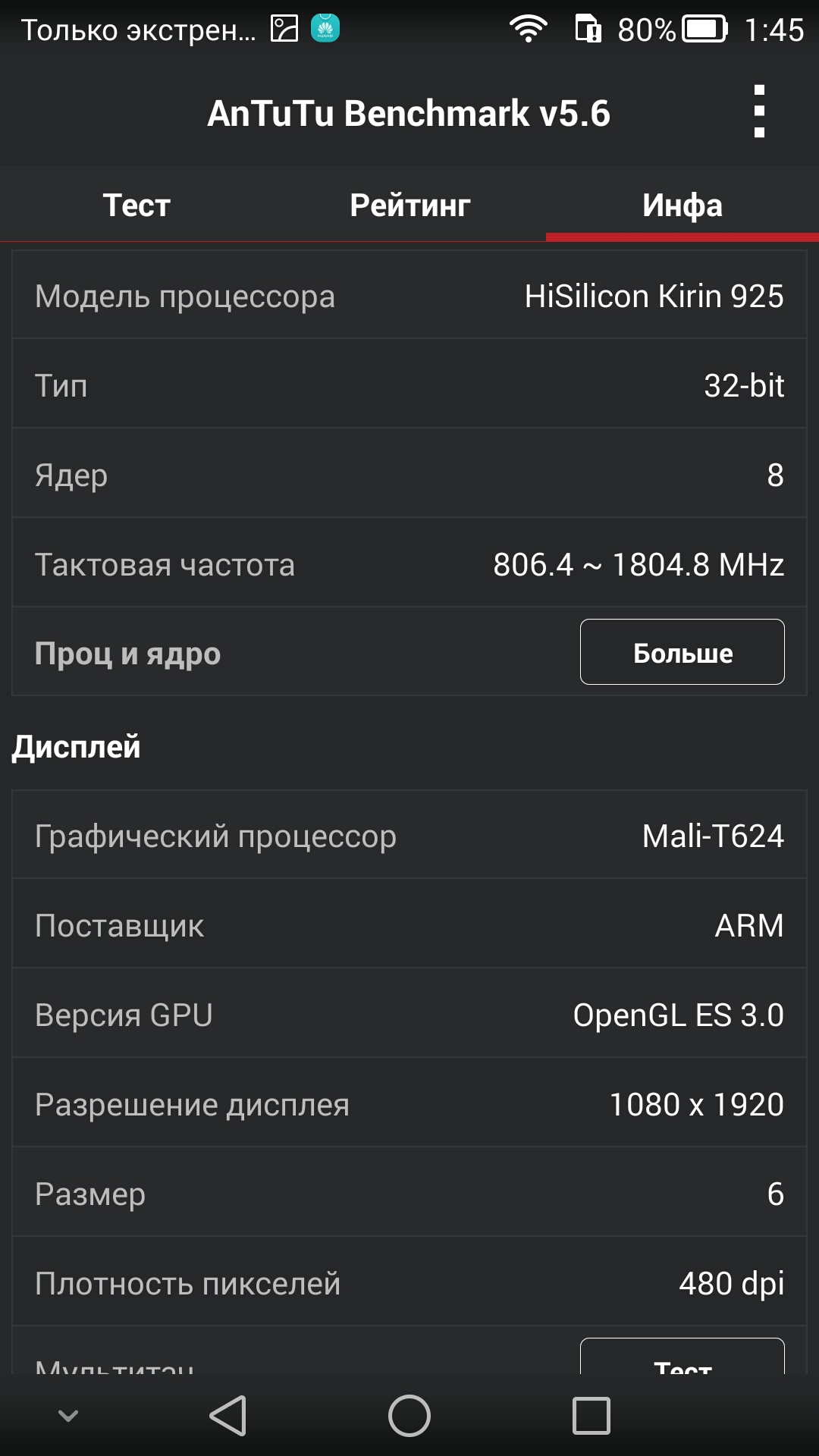Open recent apps with the square button
Screen dimensions: 819x1456
pos(591,1416)
